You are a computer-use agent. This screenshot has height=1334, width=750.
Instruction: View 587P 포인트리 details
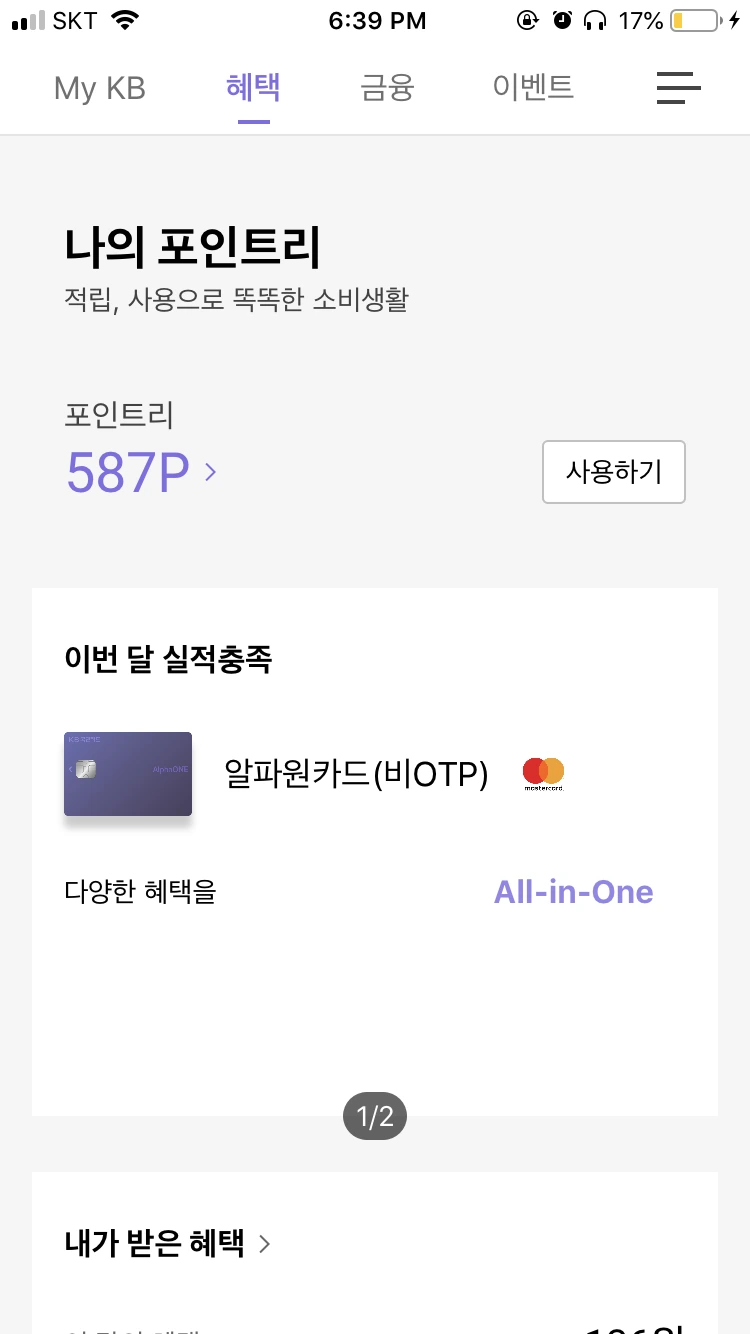[x=140, y=473]
